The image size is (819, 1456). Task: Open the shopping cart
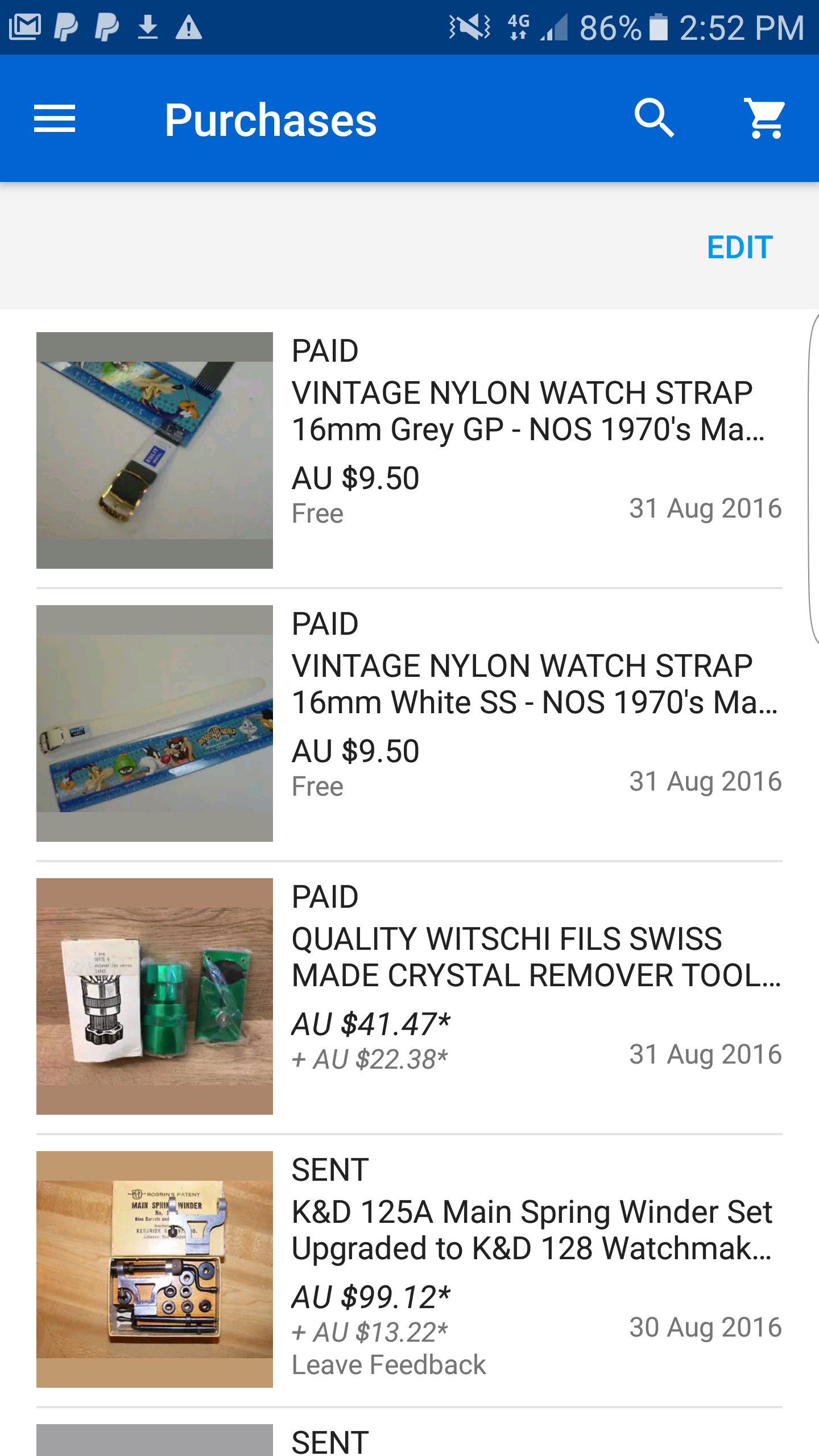pos(765,119)
